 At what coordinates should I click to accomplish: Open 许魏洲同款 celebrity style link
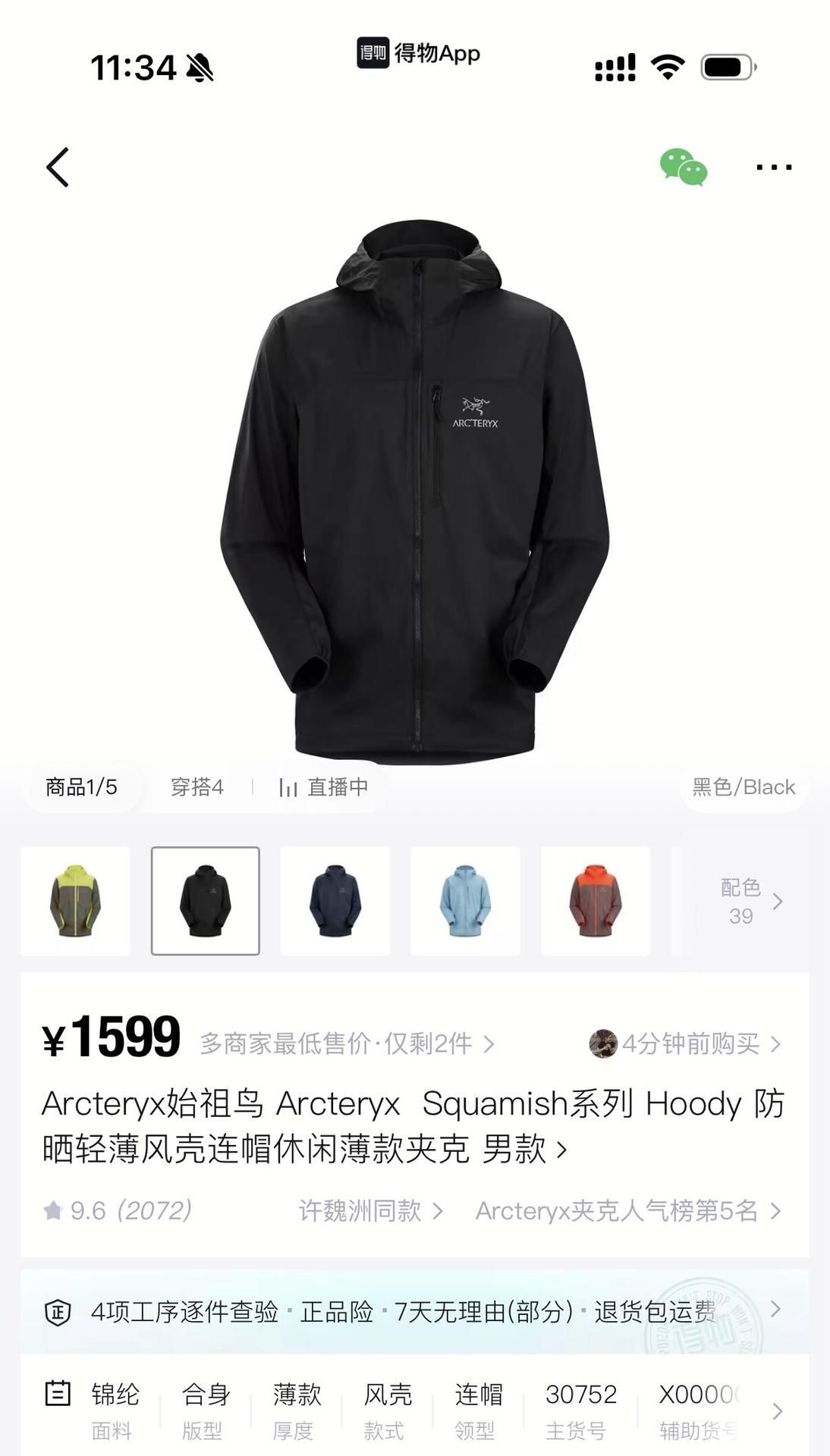370,1210
